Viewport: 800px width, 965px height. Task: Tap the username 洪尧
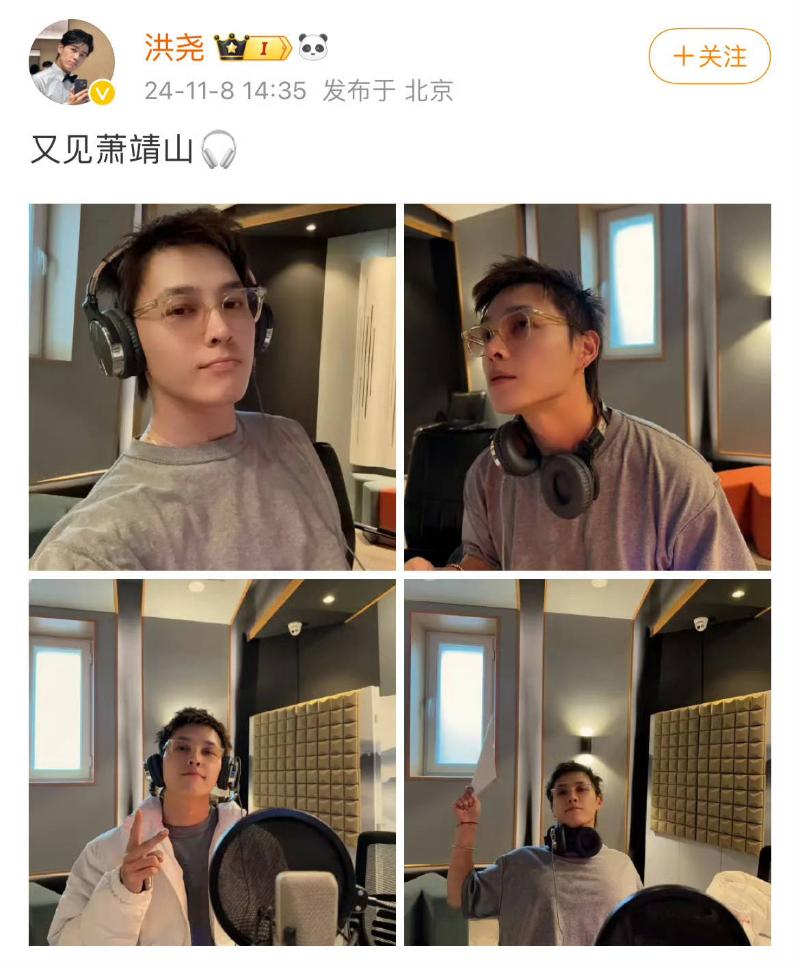tap(174, 47)
